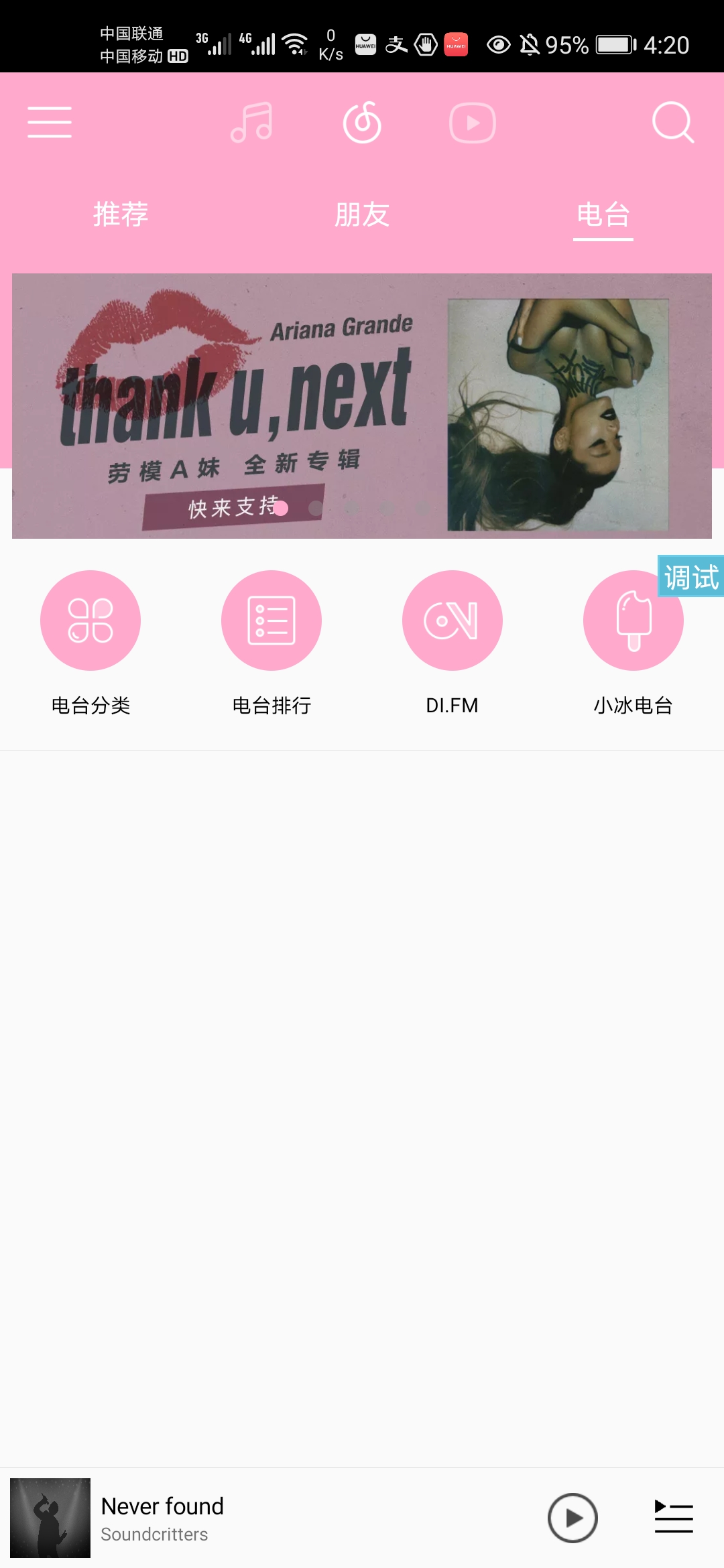Open the navigation drawer menu
Viewport: 724px width, 1568px height.
tap(48, 122)
